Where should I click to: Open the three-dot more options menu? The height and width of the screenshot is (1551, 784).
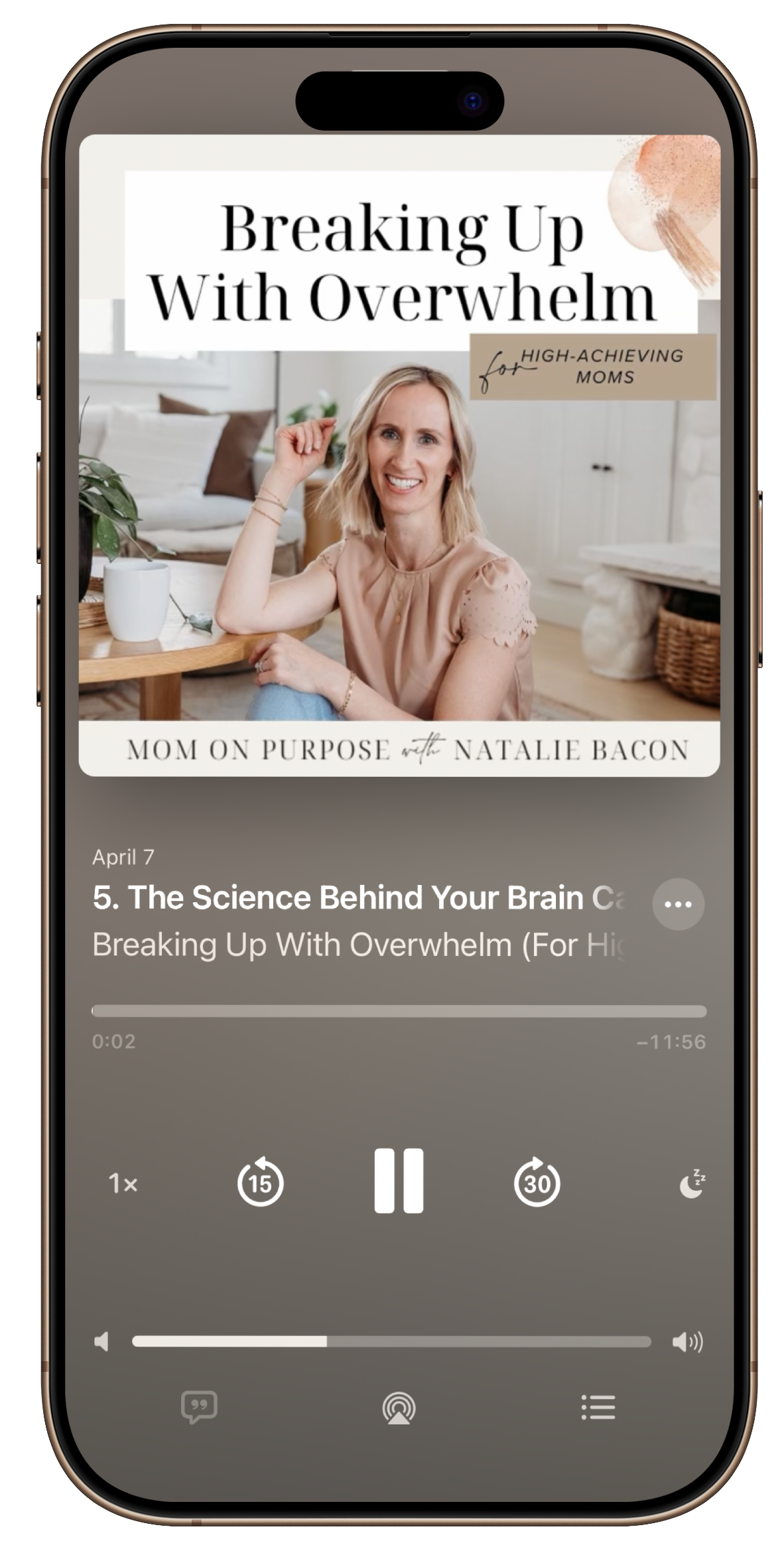tap(678, 904)
